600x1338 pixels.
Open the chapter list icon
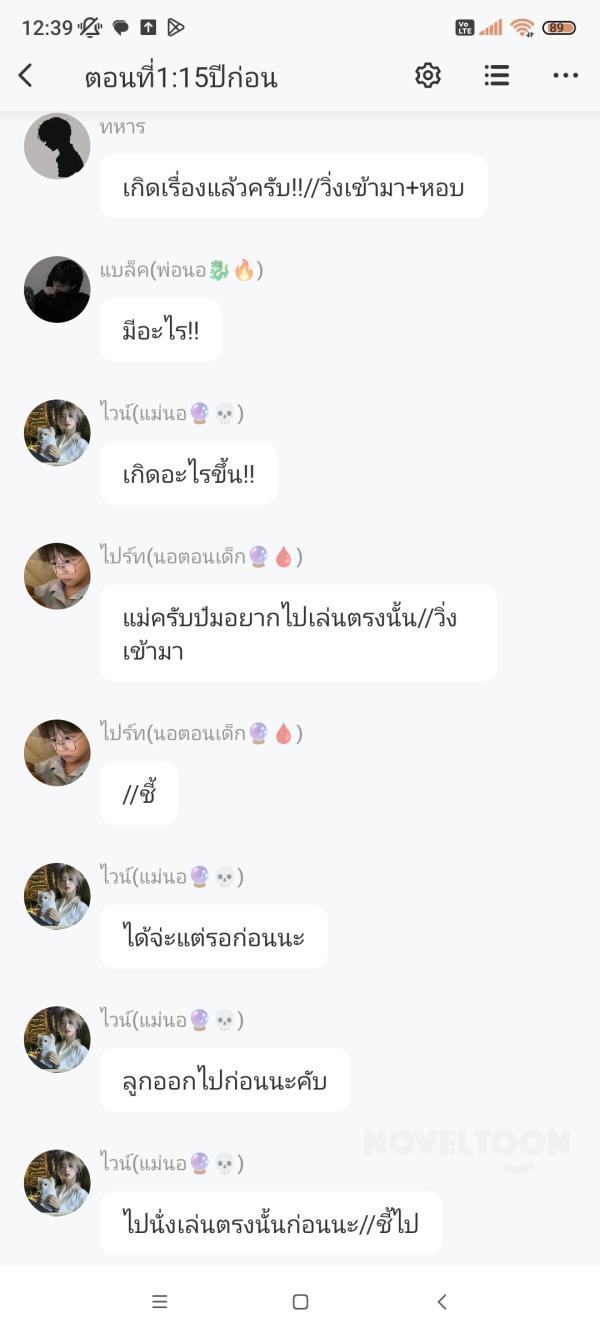coord(496,75)
